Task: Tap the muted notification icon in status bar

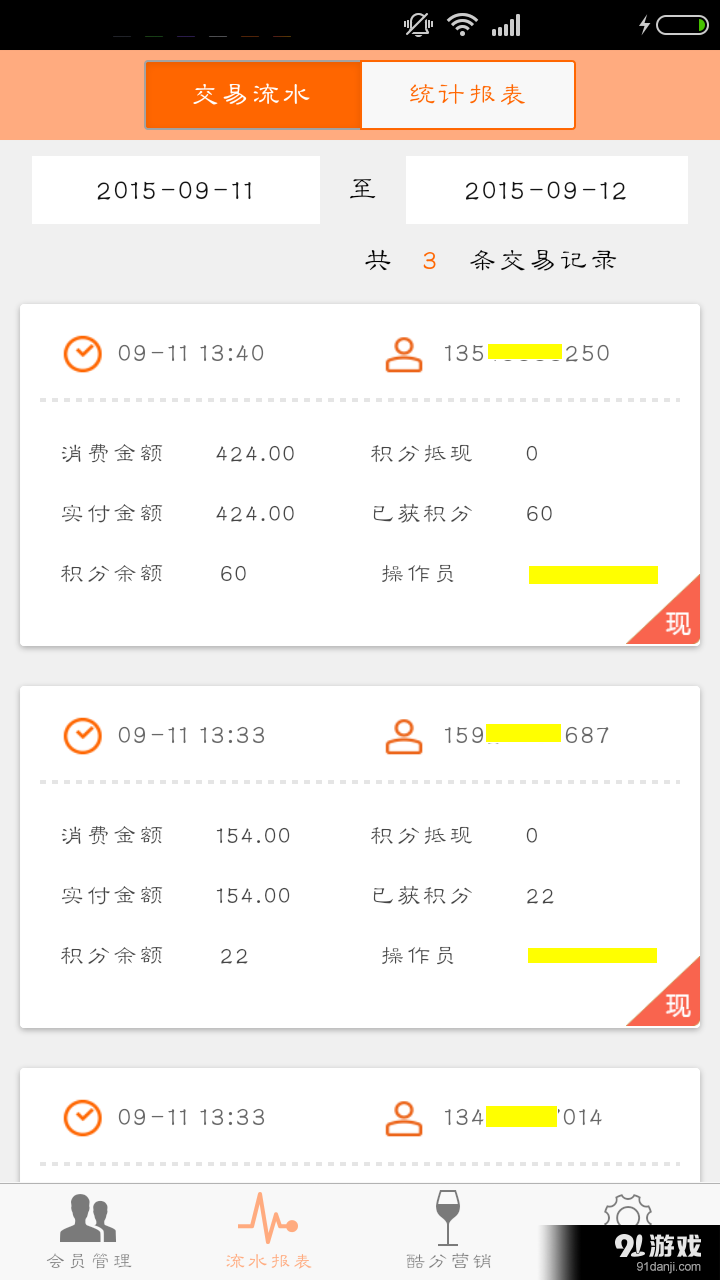Action: point(416,24)
